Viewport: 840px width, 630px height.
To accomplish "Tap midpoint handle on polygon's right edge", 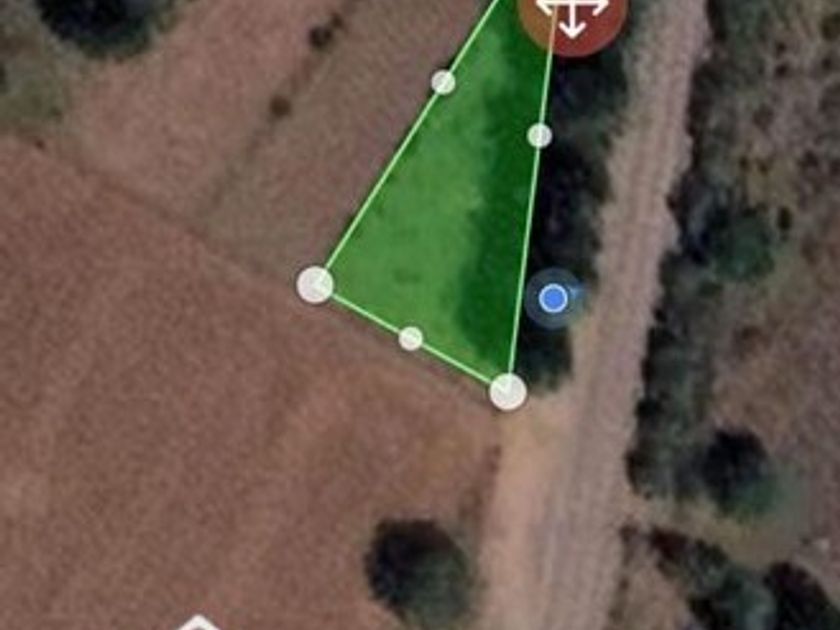I will click(x=539, y=136).
